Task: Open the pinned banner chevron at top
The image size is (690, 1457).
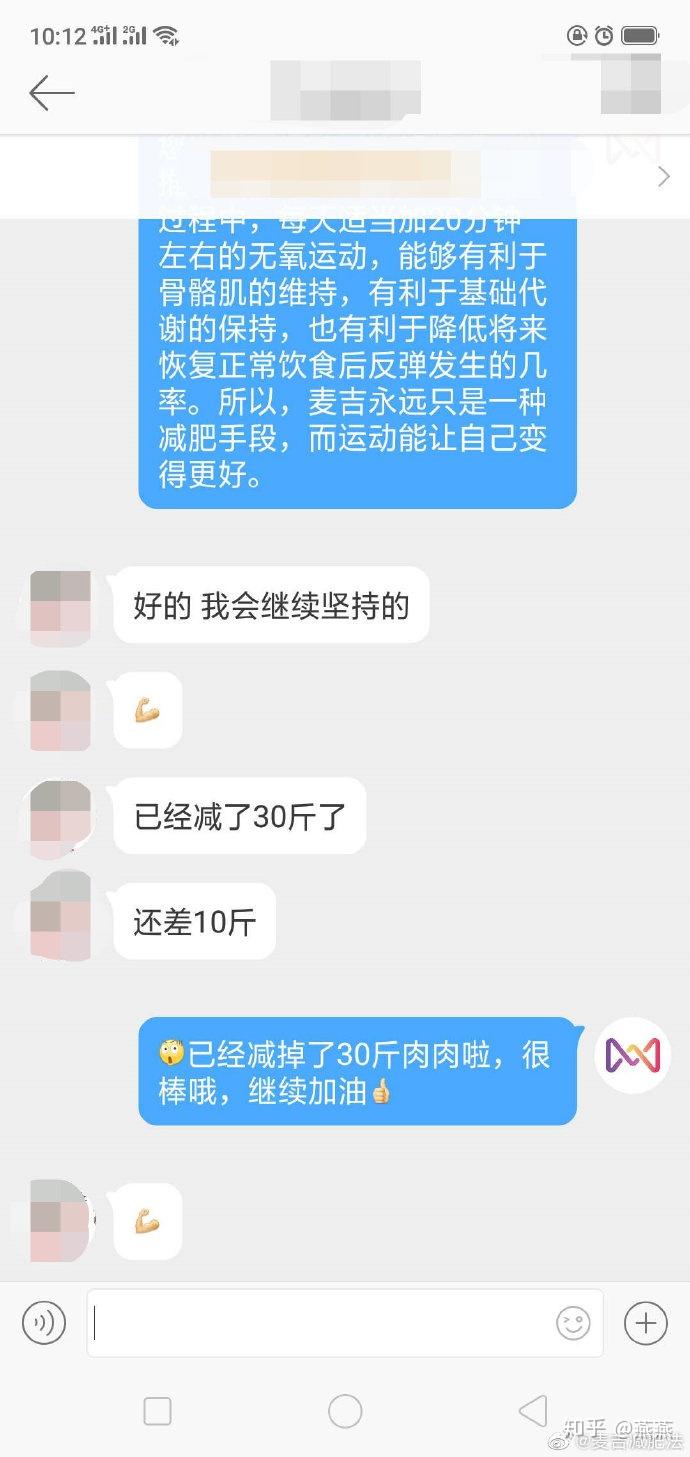Action: [663, 177]
